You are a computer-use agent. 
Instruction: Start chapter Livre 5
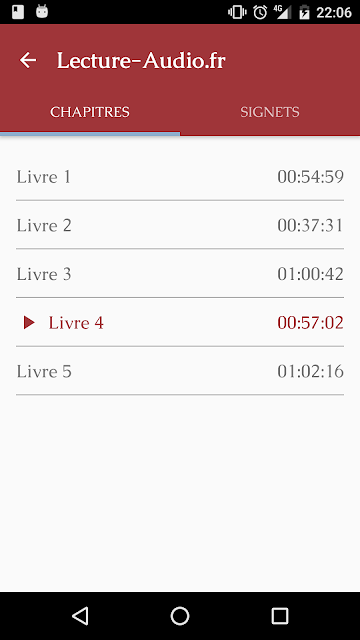point(180,371)
